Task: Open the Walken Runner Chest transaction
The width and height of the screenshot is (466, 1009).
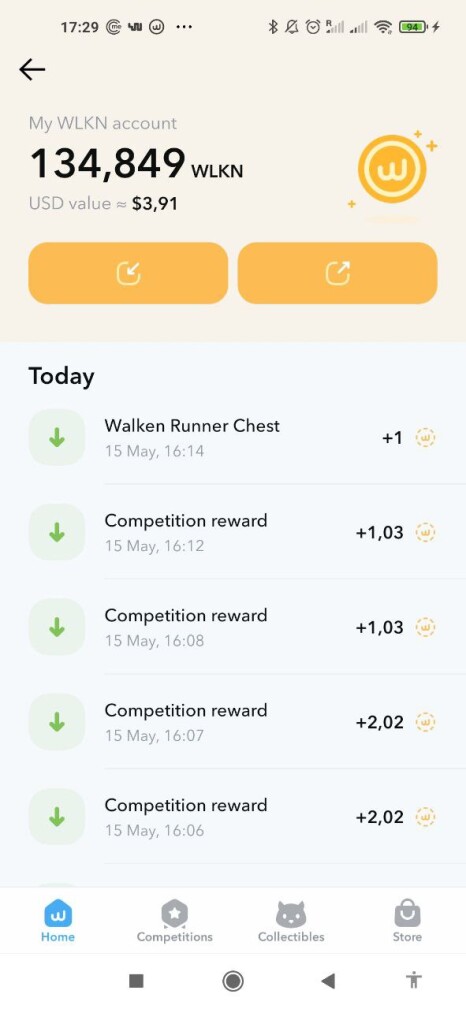Action: pyautogui.click(x=233, y=438)
